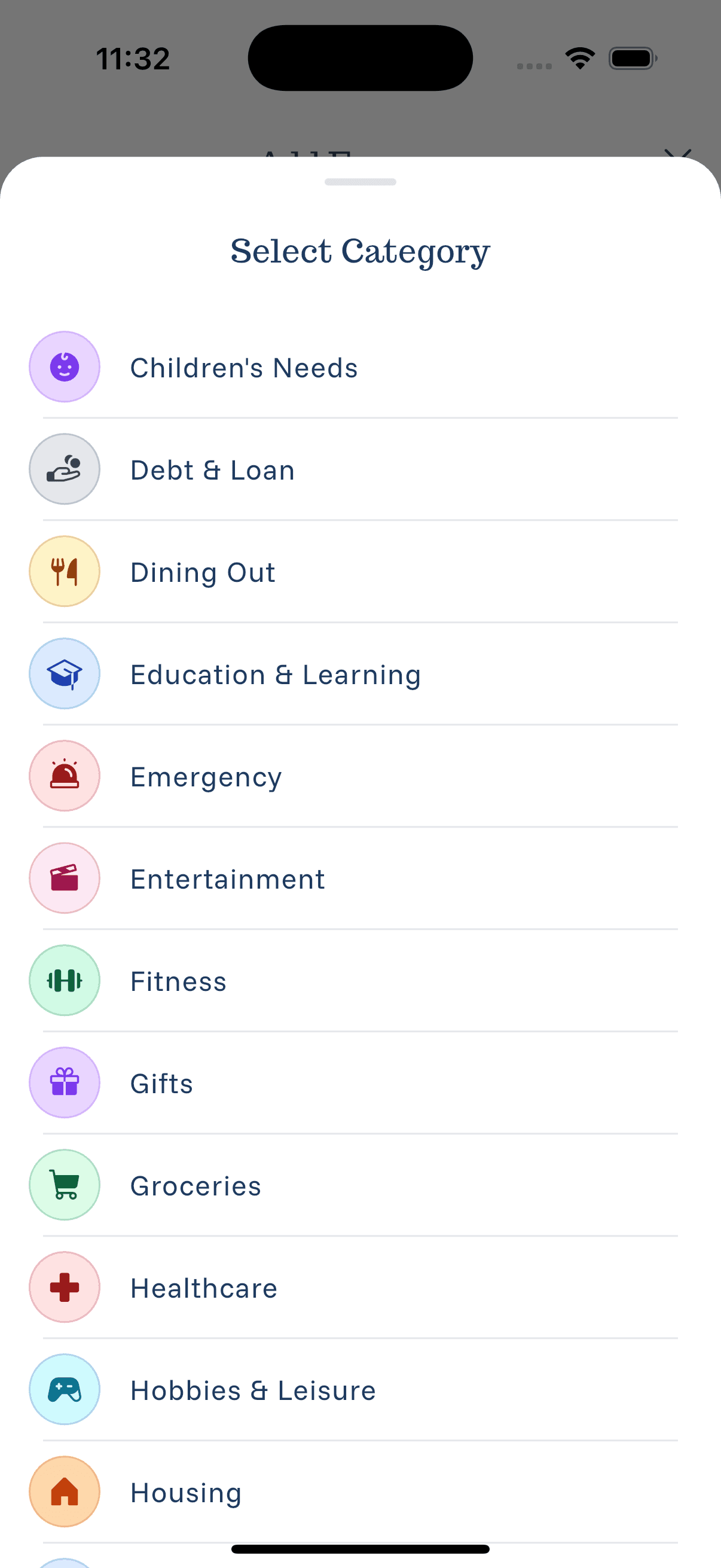Click the clapperboard Entertainment icon
Image resolution: width=721 pixels, height=1568 pixels.
point(65,878)
